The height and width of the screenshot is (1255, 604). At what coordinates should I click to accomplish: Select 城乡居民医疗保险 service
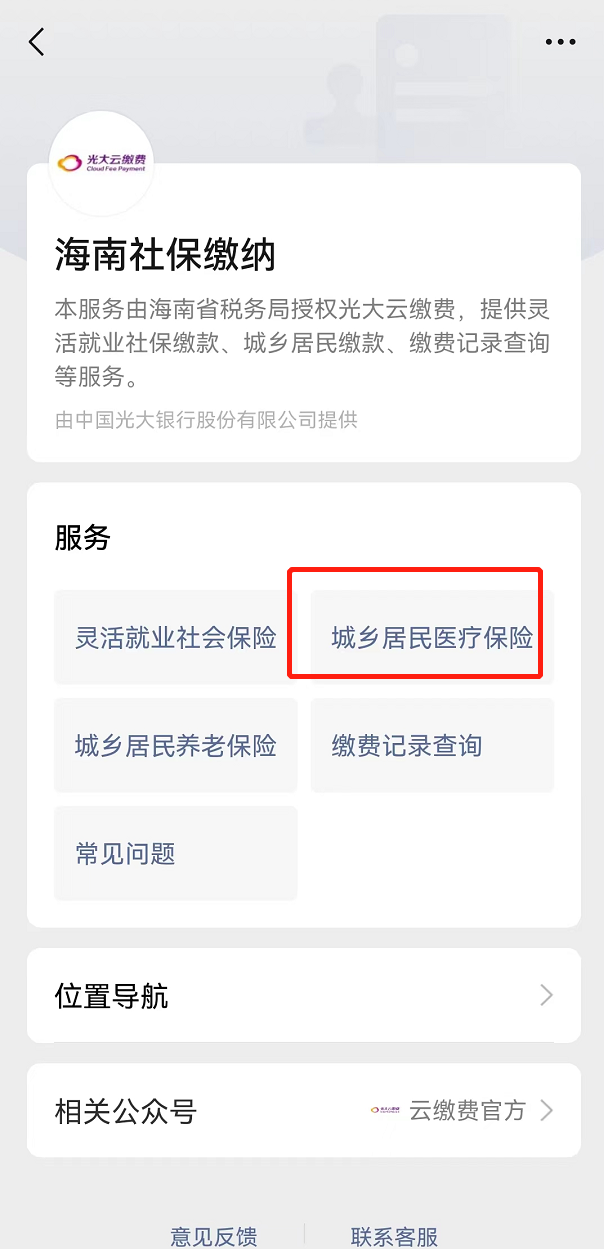coord(432,638)
